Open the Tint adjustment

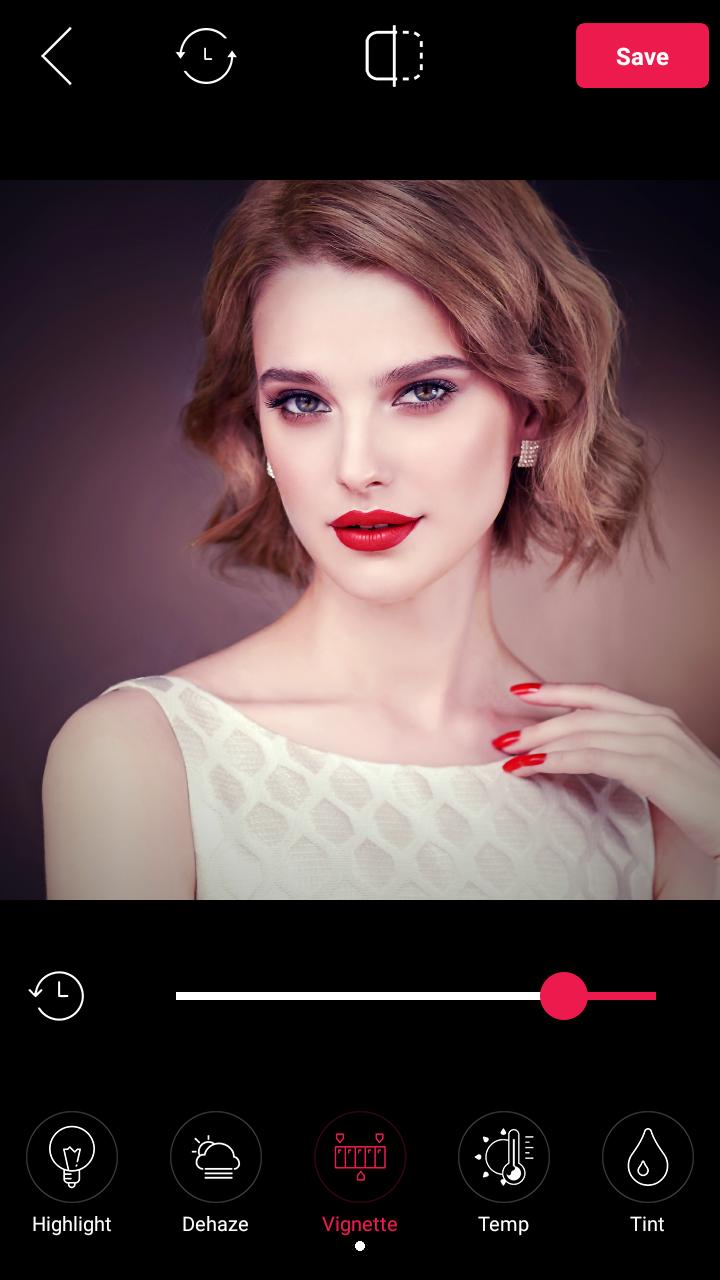[x=647, y=1173]
